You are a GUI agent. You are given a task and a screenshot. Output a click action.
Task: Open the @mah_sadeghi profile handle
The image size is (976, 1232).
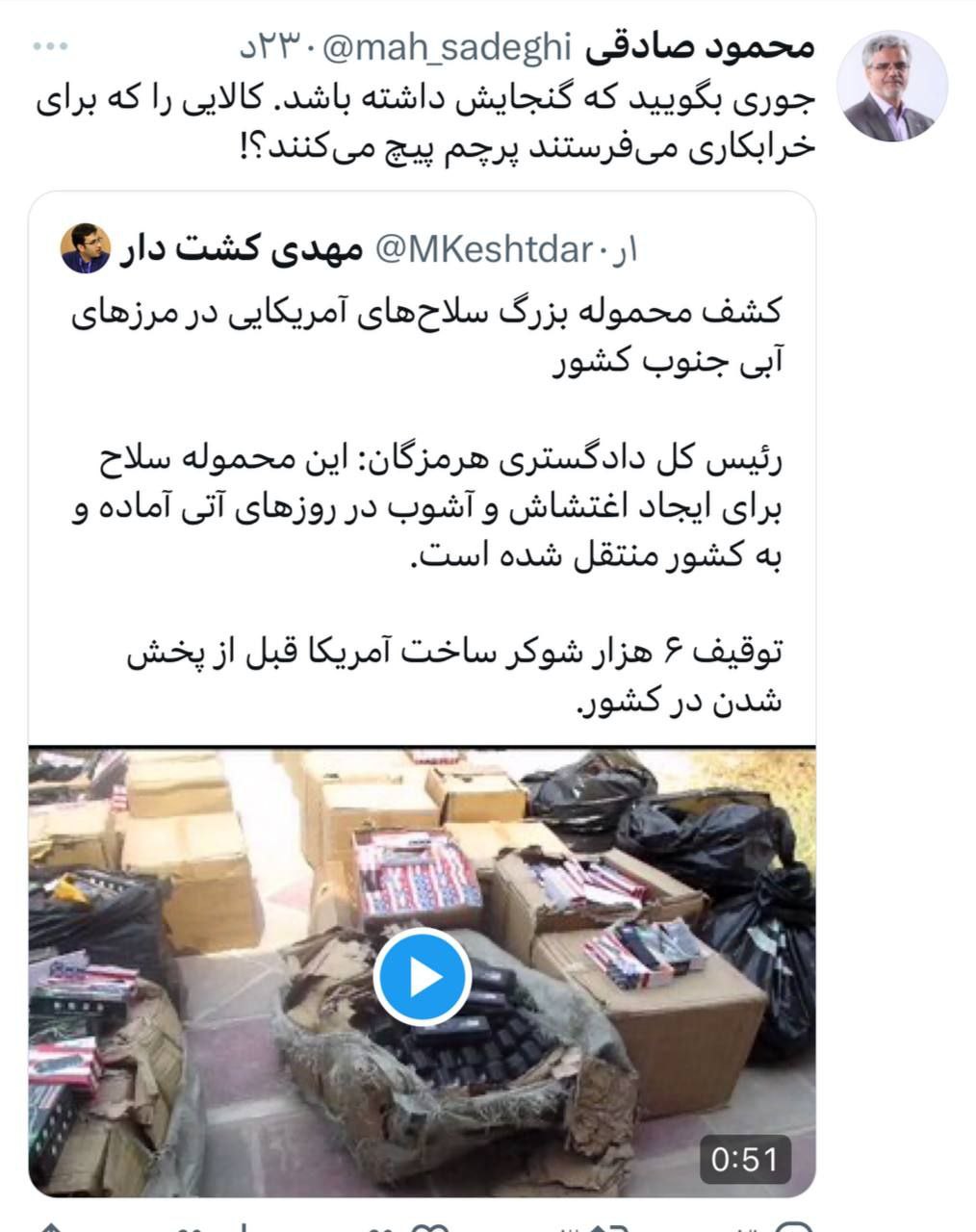tap(447, 45)
